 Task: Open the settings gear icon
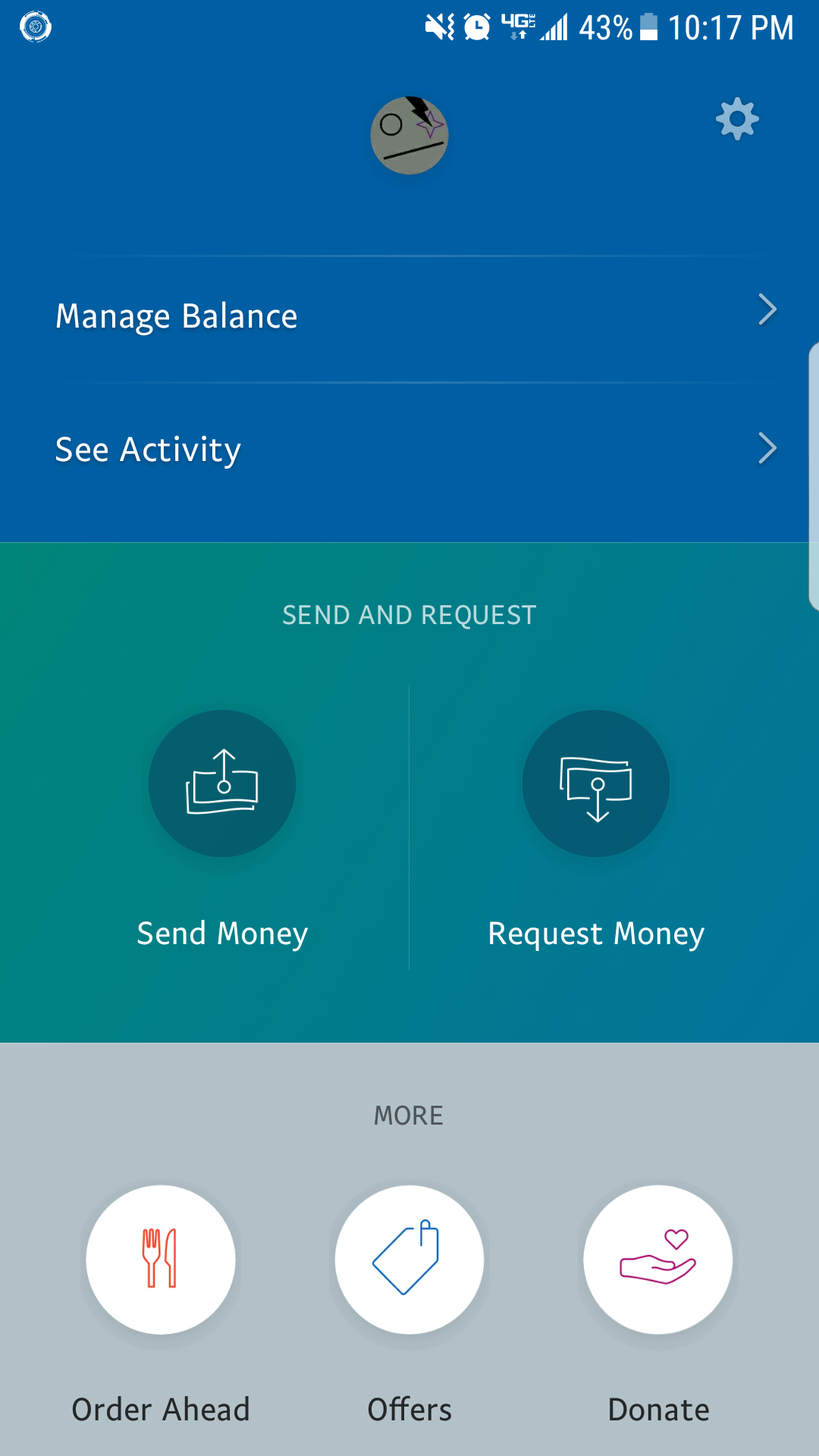click(737, 119)
